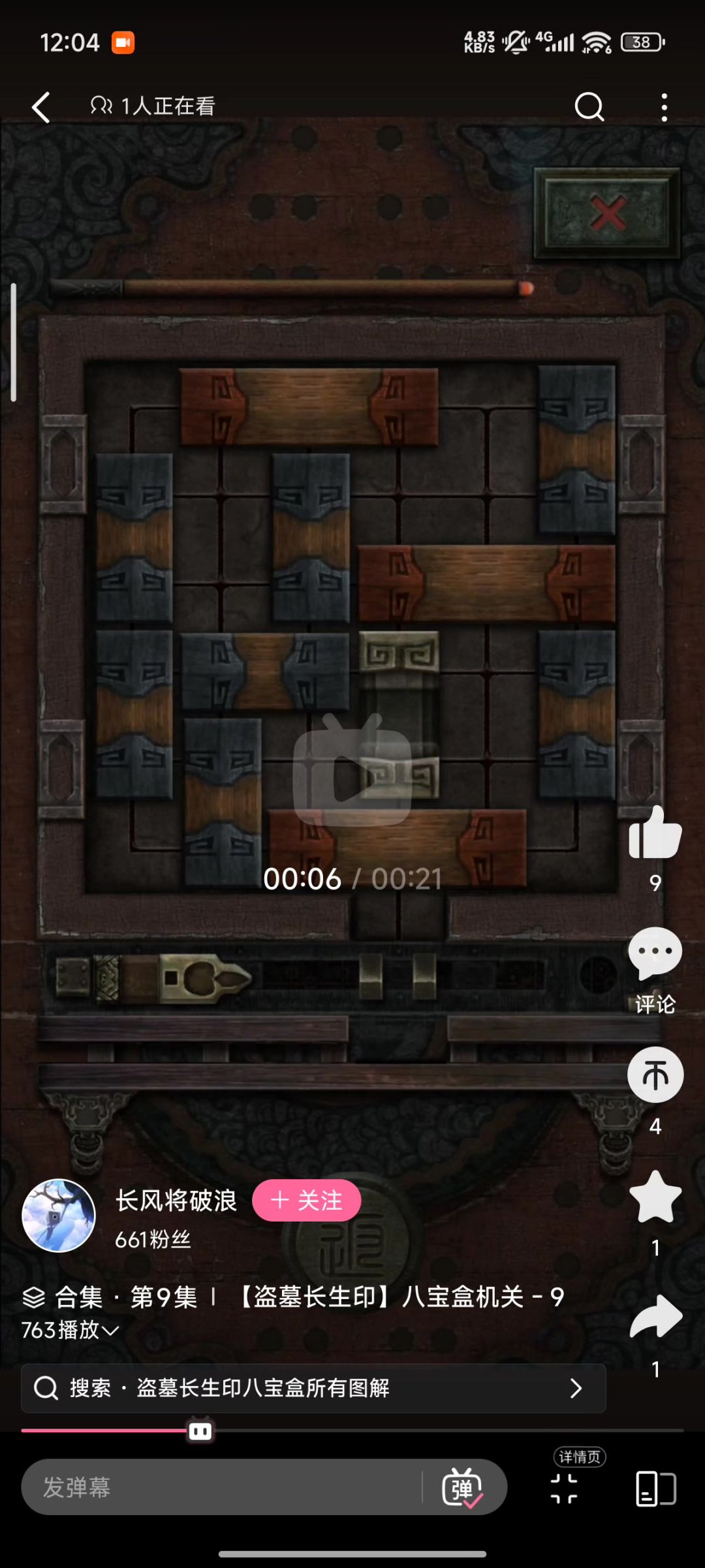Toggle the 弹 danmaku display

[462, 1488]
